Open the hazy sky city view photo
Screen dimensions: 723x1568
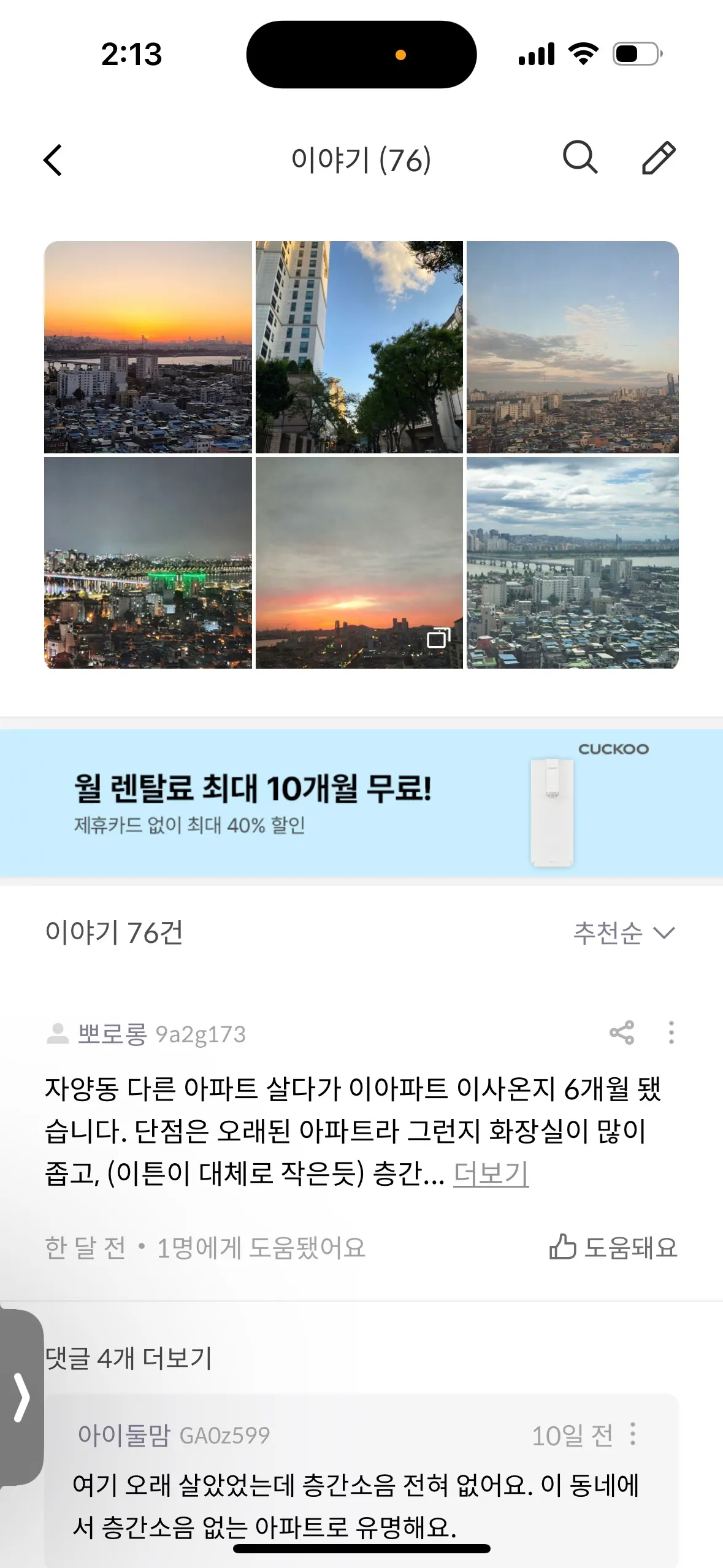point(572,347)
